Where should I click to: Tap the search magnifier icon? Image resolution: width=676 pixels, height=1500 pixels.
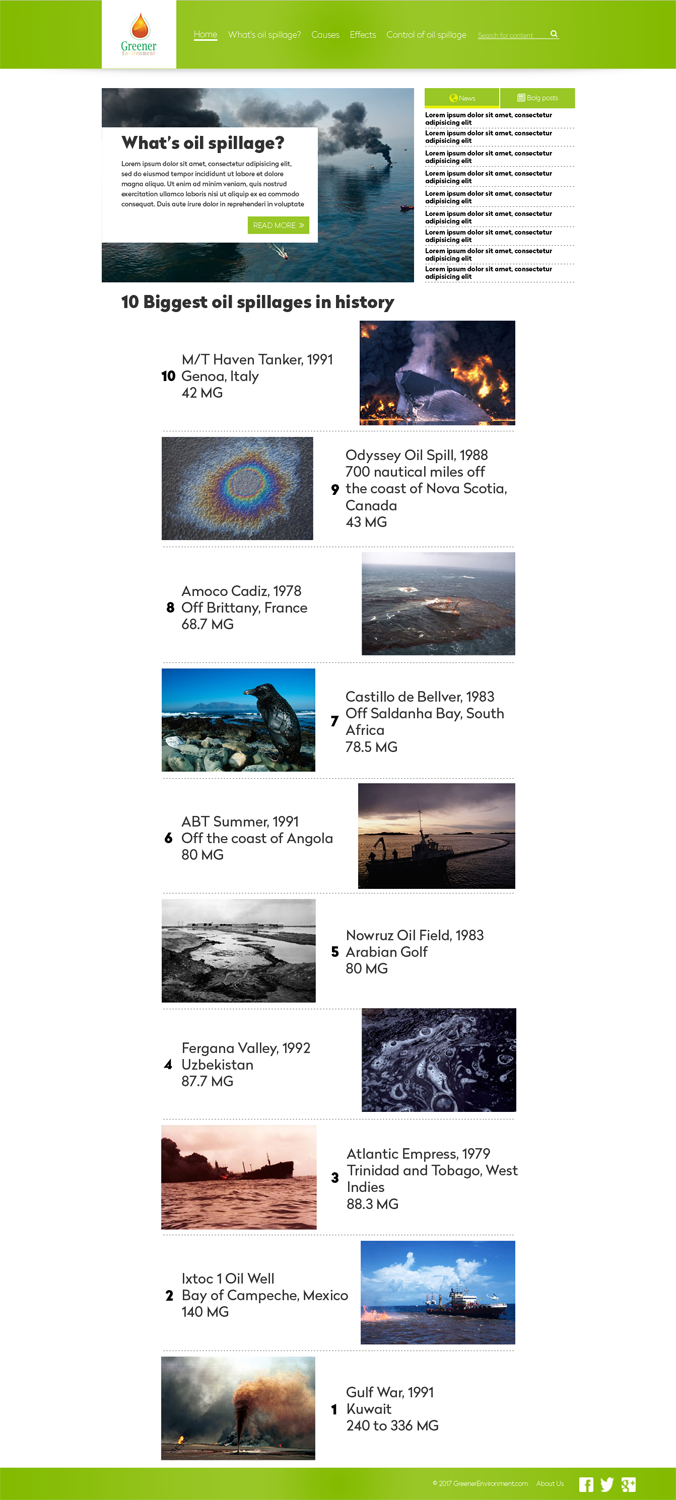pyautogui.click(x=554, y=34)
